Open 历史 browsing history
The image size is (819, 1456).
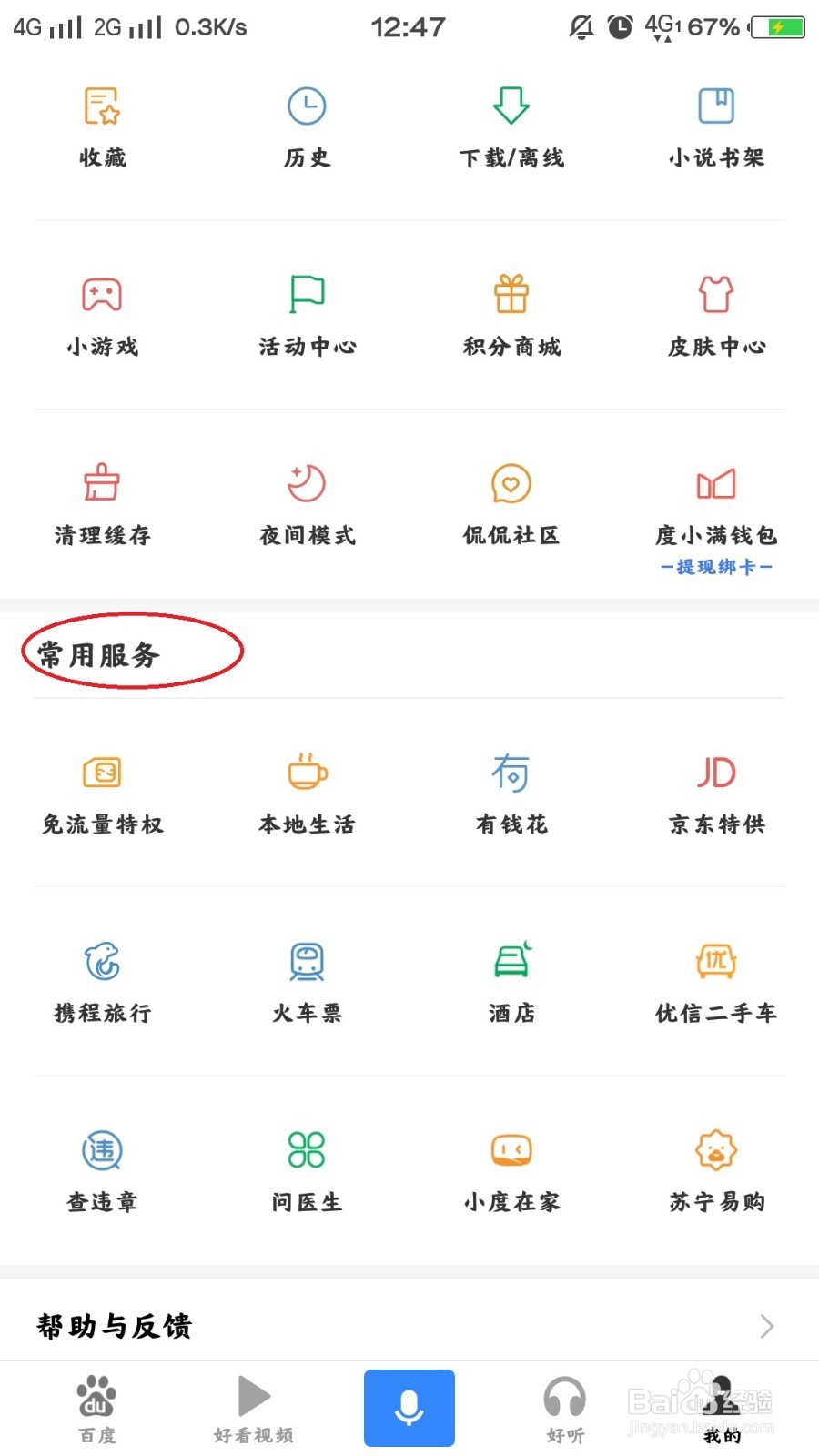tap(306, 127)
